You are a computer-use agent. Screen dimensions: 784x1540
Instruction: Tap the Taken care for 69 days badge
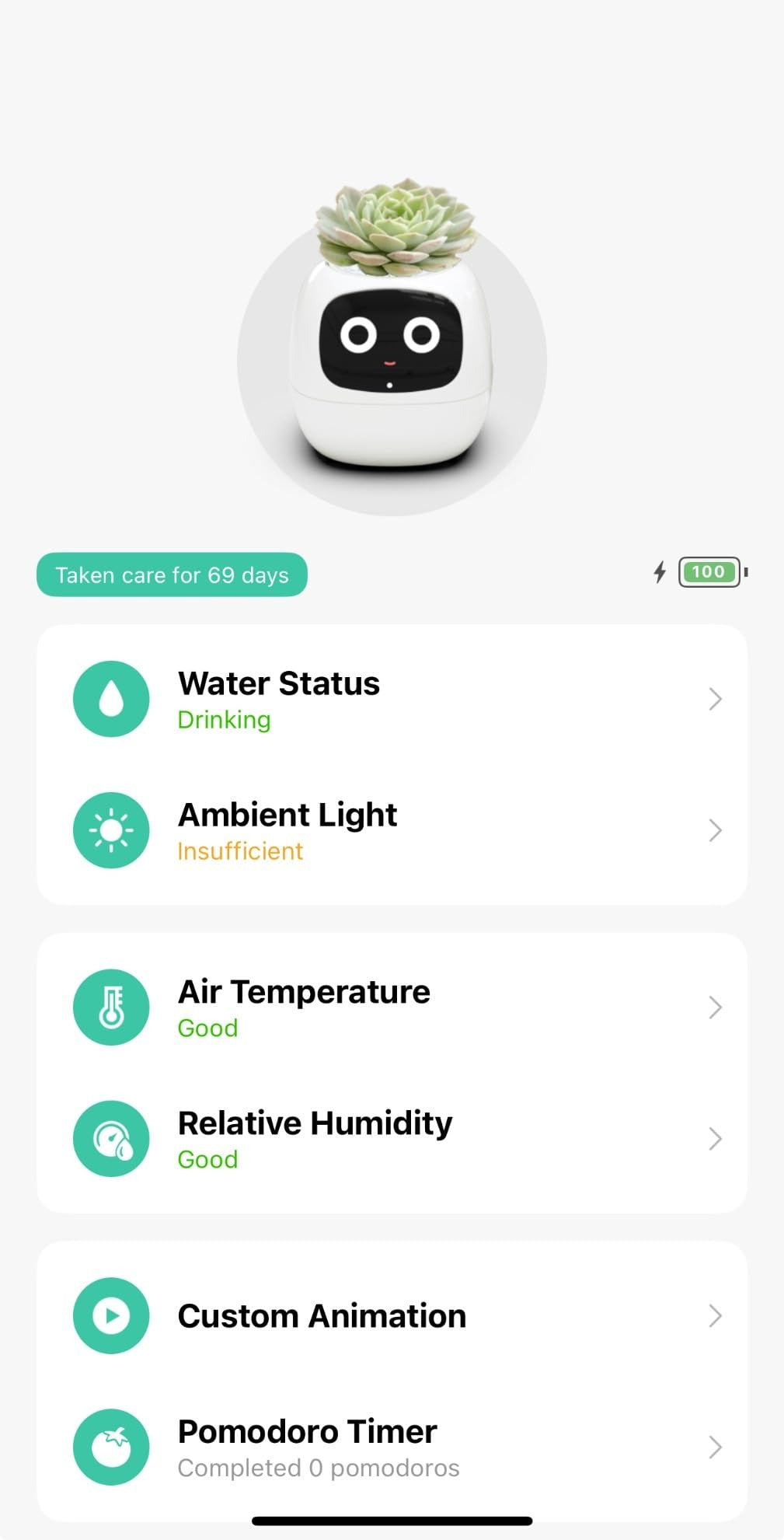click(172, 574)
